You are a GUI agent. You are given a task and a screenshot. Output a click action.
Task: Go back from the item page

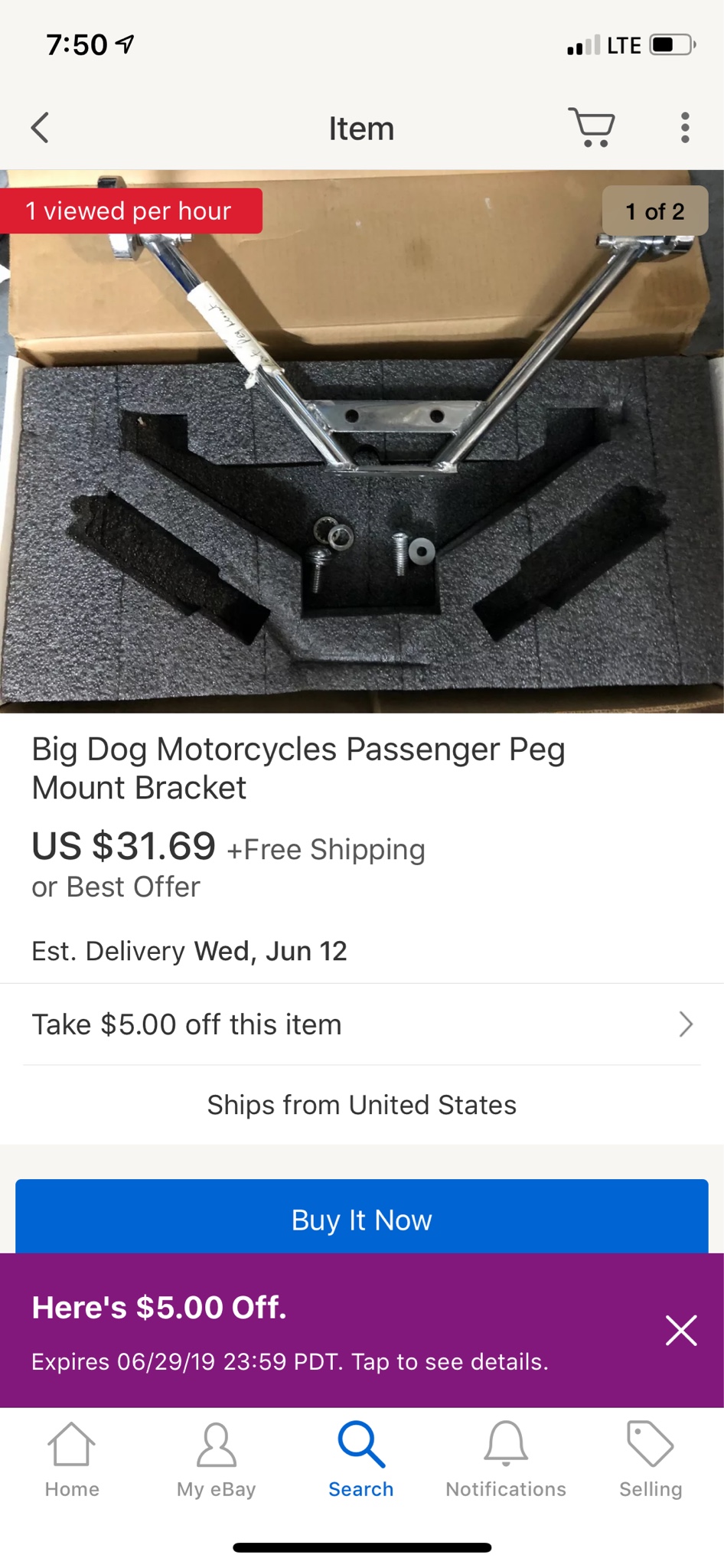tap(41, 128)
